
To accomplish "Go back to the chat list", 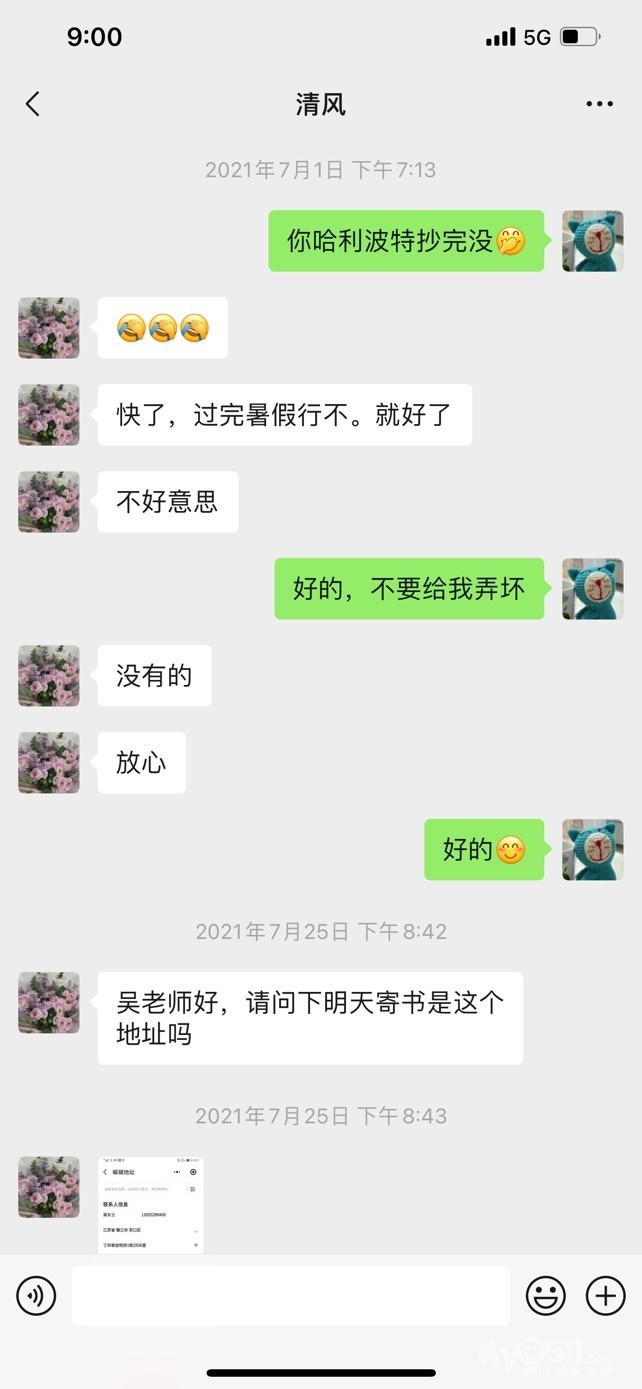I will [33, 104].
